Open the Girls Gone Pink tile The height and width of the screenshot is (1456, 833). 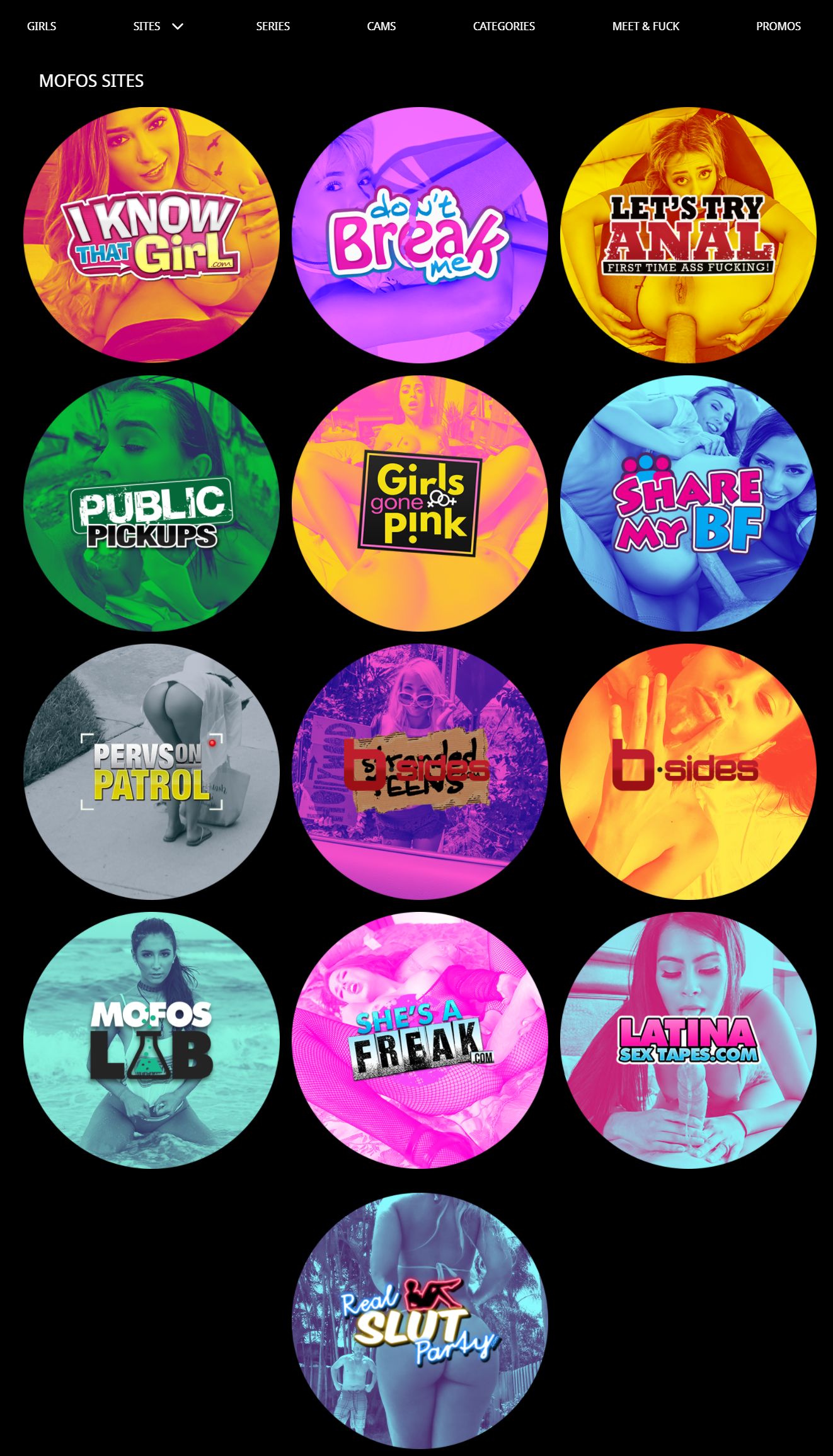tap(420, 503)
